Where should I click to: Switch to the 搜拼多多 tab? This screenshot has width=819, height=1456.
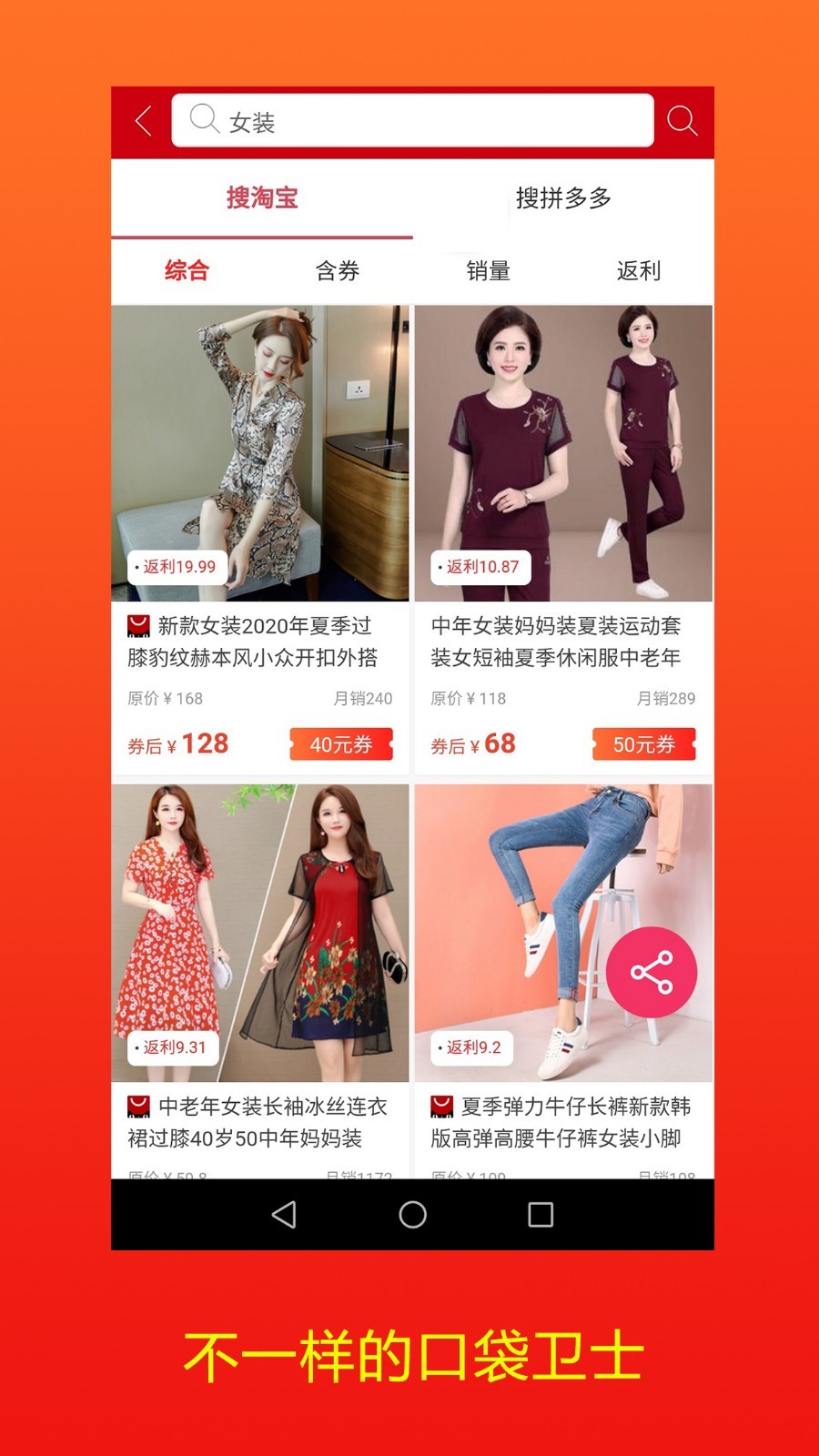[562, 198]
